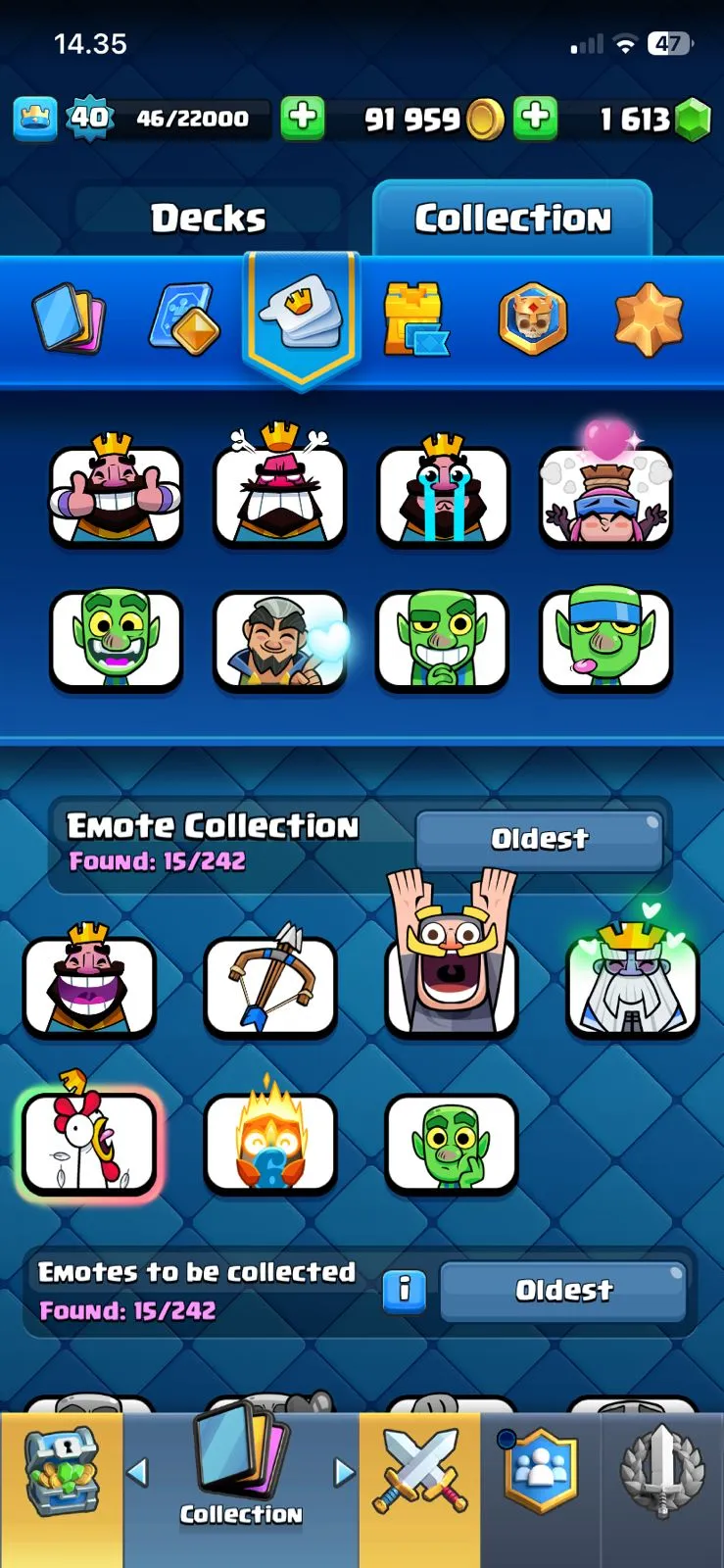Pick the fire spirit emote from collection

(x=270, y=1141)
